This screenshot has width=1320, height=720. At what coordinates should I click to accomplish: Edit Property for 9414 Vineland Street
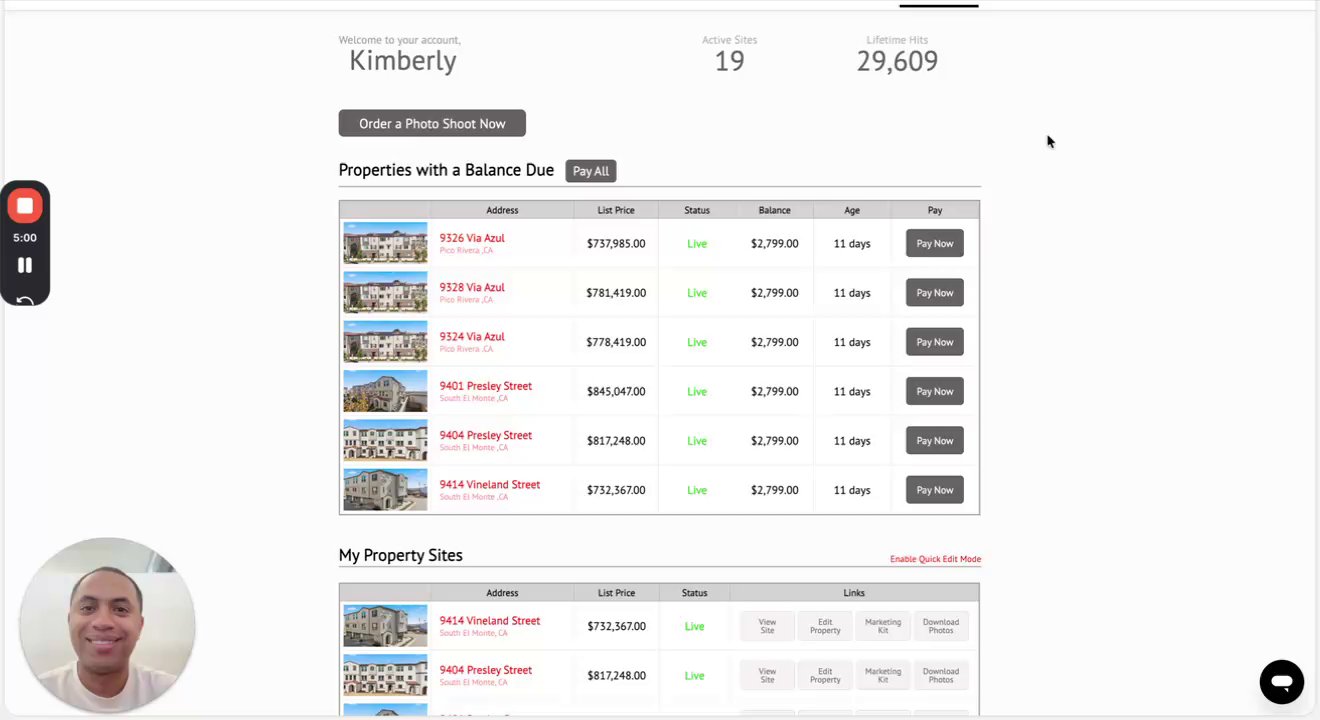825,626
